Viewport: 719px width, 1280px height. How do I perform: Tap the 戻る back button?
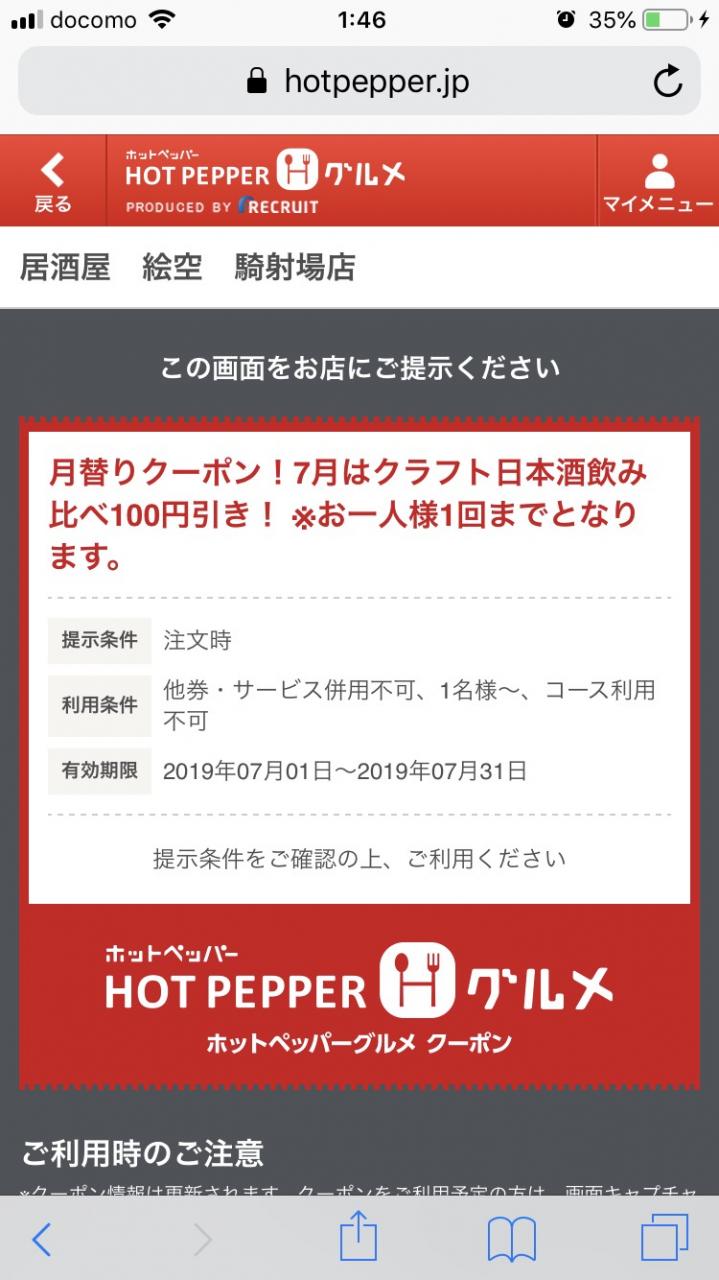[53, 182]
